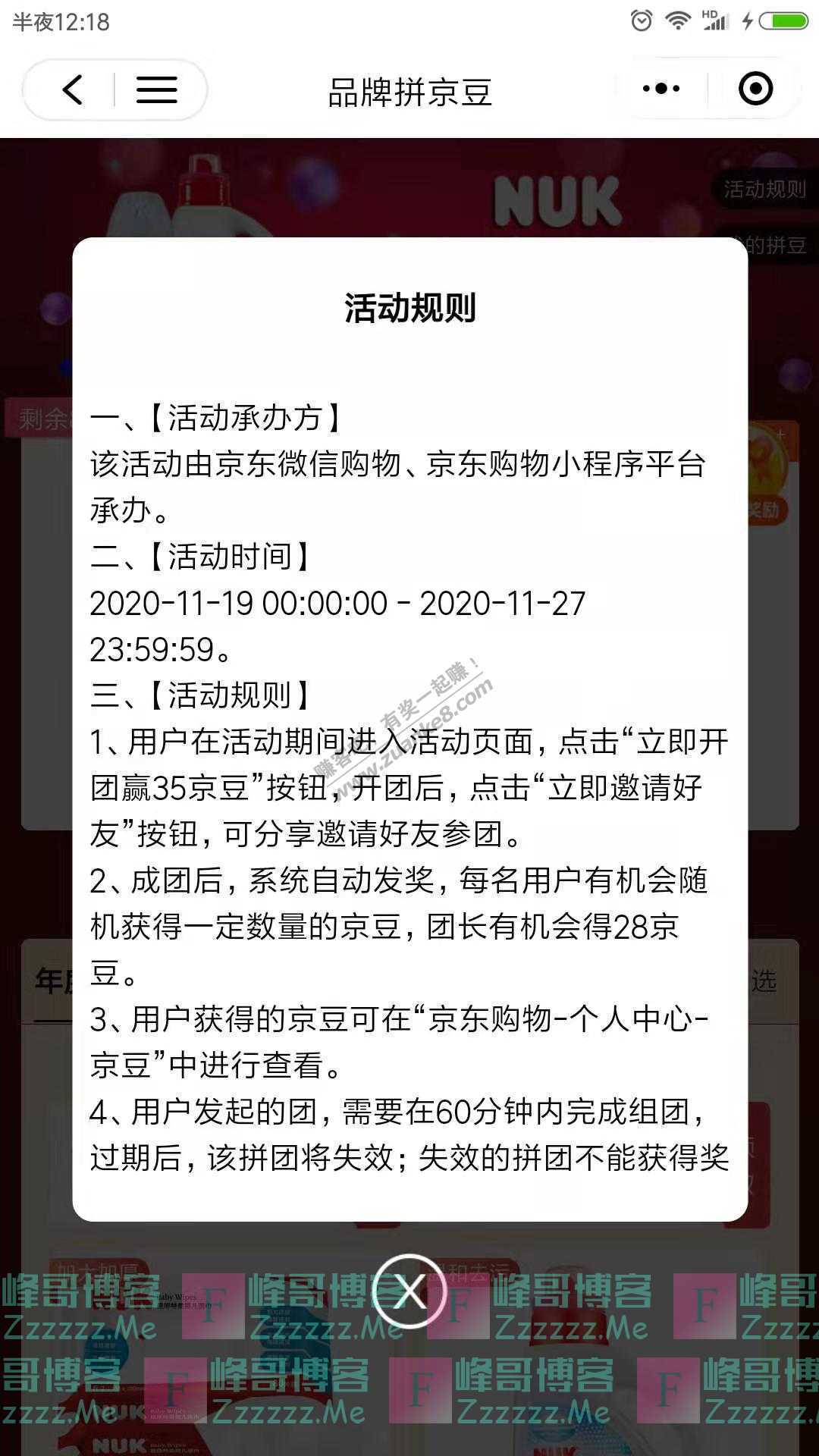Go back using the top-left arrow

click(72, 90)
